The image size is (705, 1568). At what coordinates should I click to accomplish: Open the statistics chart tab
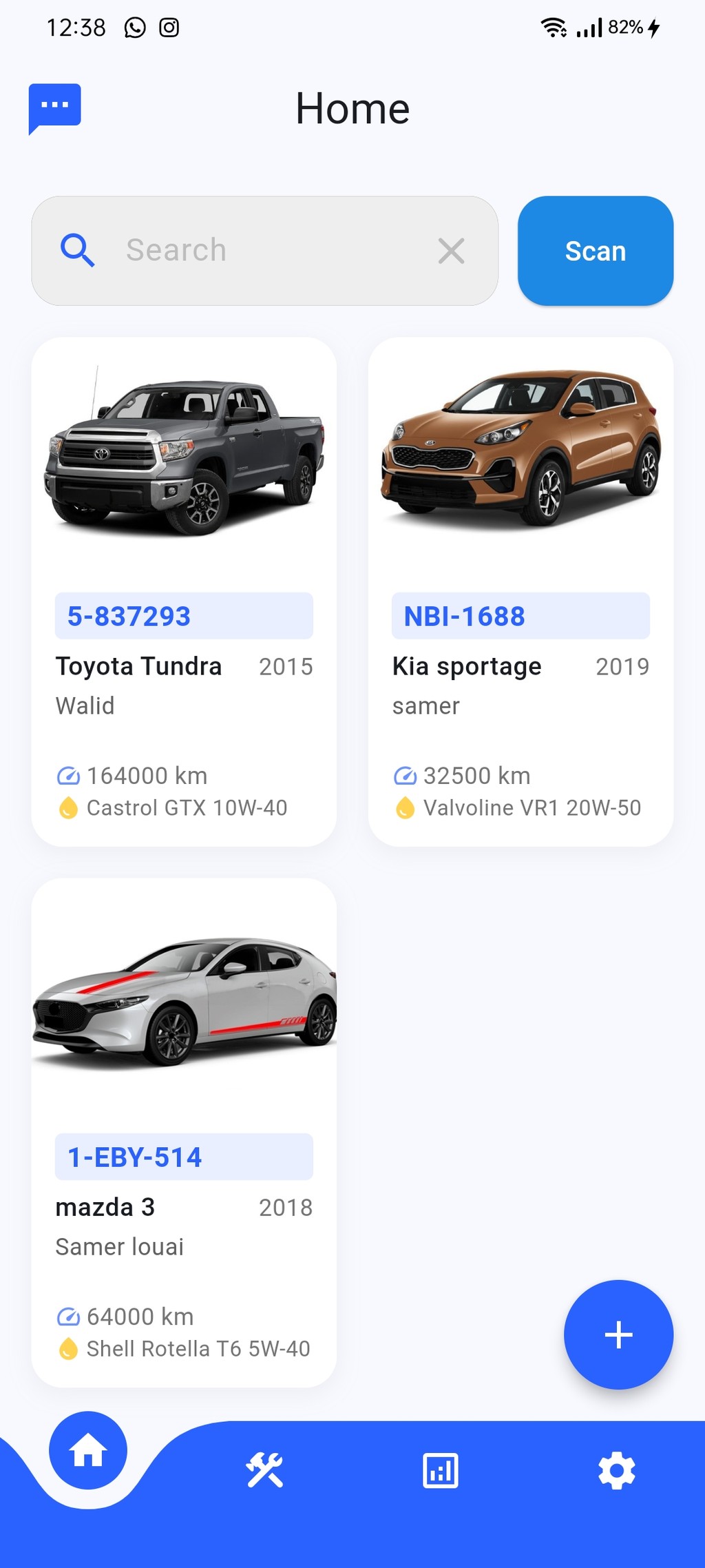pos(441,1470)
